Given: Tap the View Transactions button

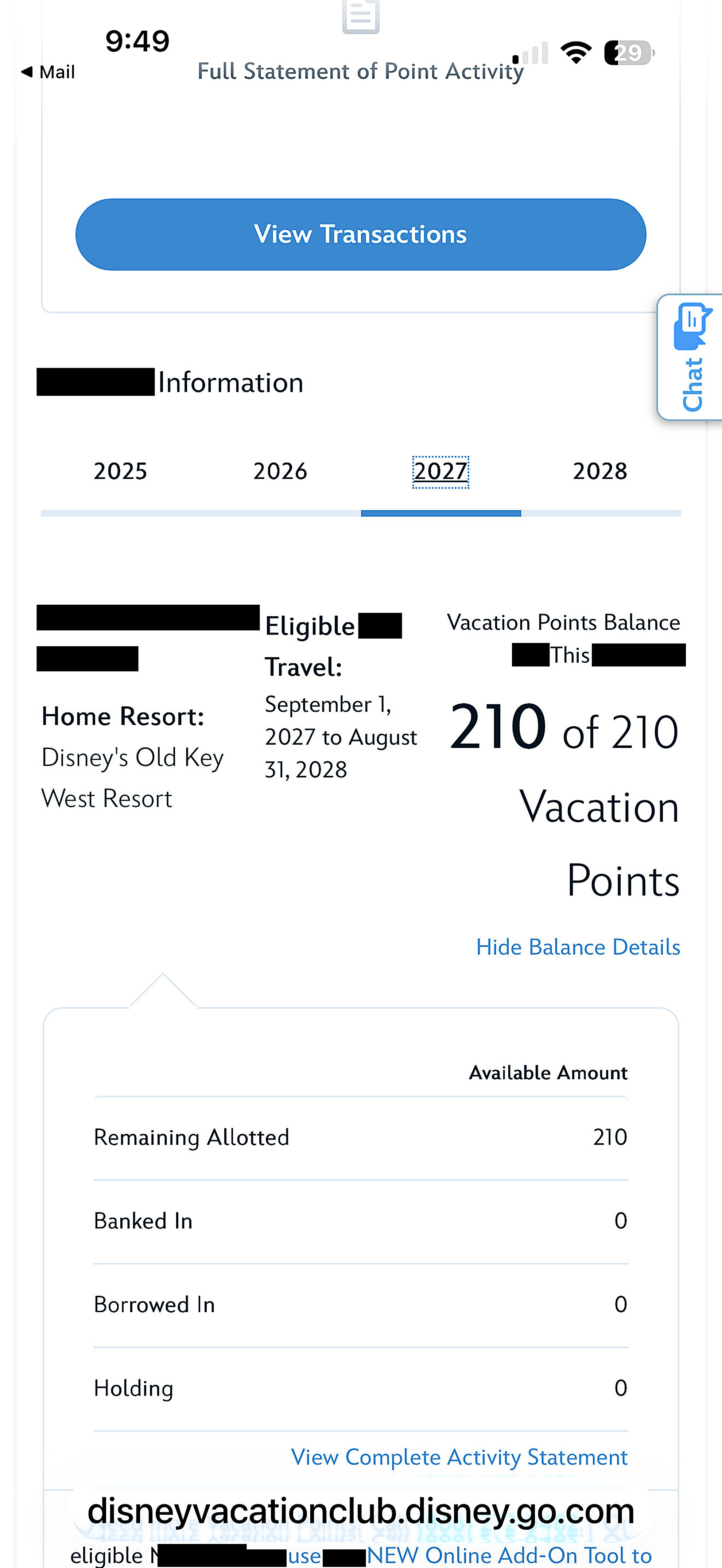Looking at the screenshot, I should coord(360,234).
